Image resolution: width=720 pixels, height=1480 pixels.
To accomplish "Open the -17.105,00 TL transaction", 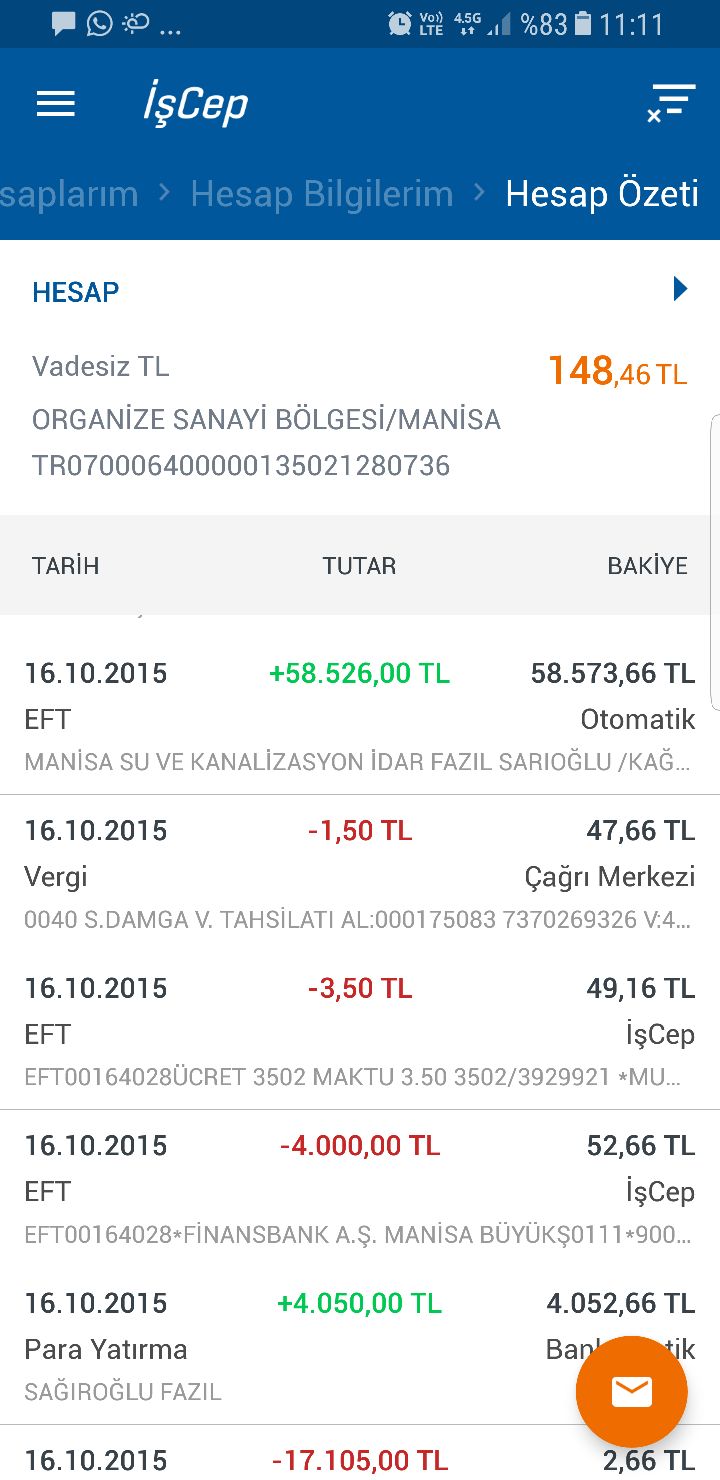I will (360, 1460).
